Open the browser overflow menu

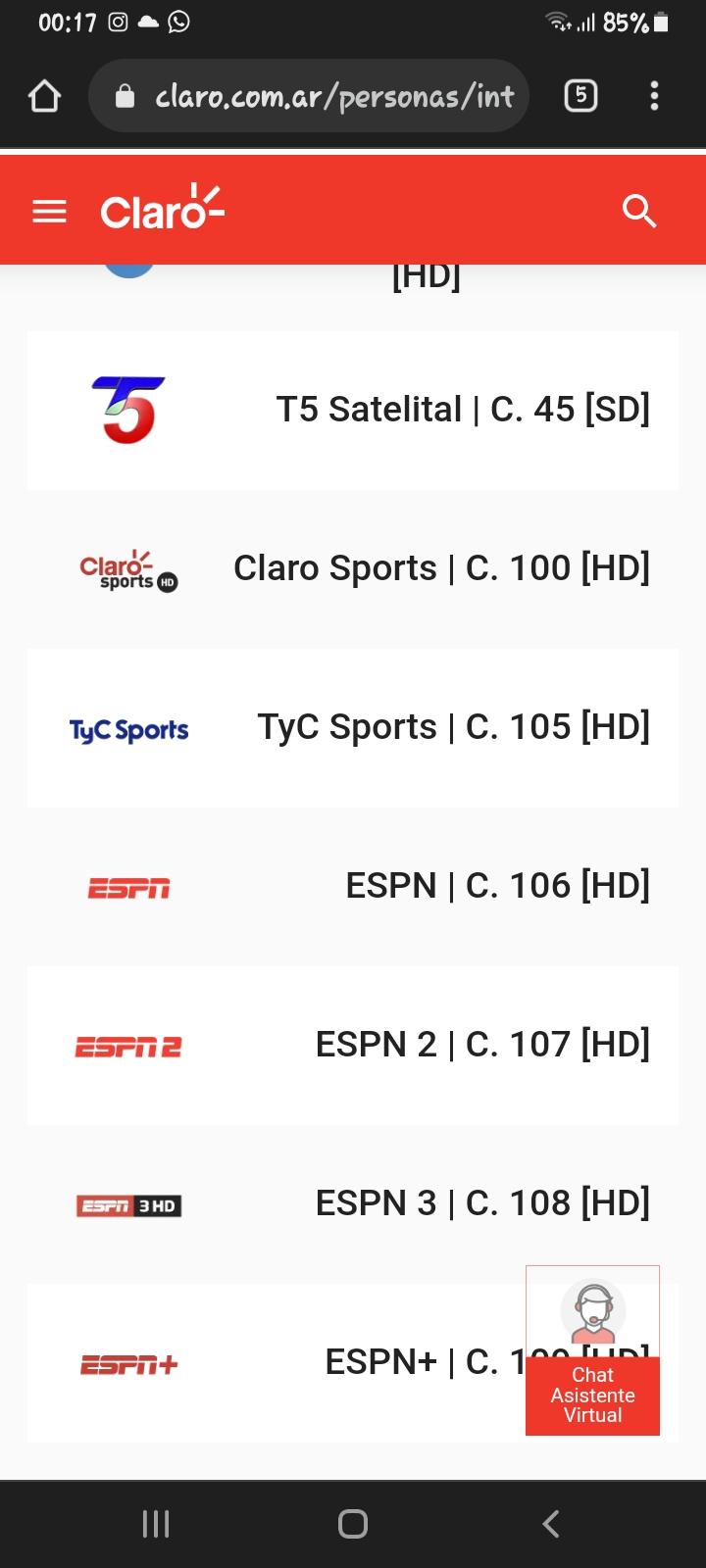(654, 96)
